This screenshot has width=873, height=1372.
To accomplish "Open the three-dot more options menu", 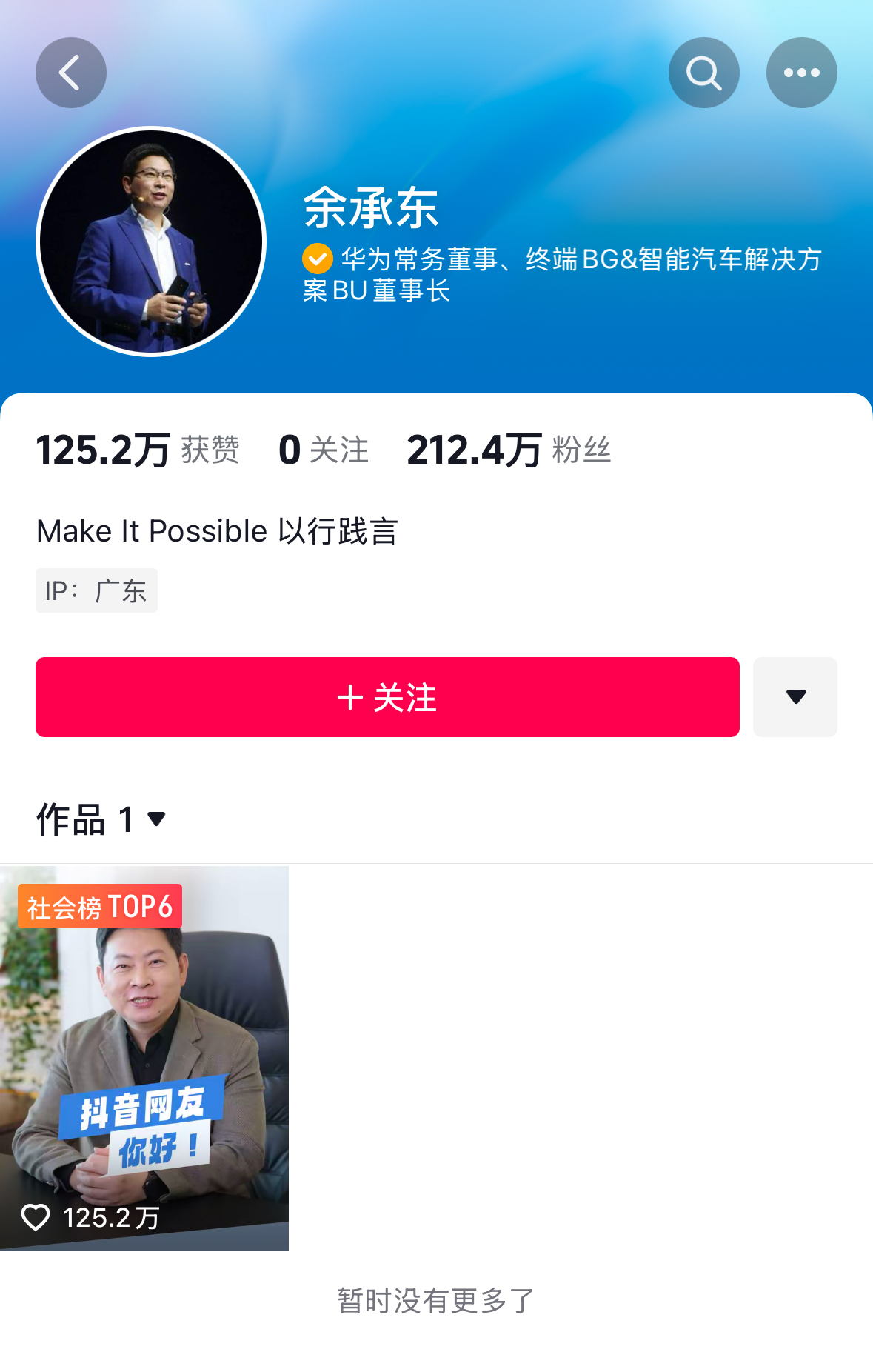I will point(801,73).
